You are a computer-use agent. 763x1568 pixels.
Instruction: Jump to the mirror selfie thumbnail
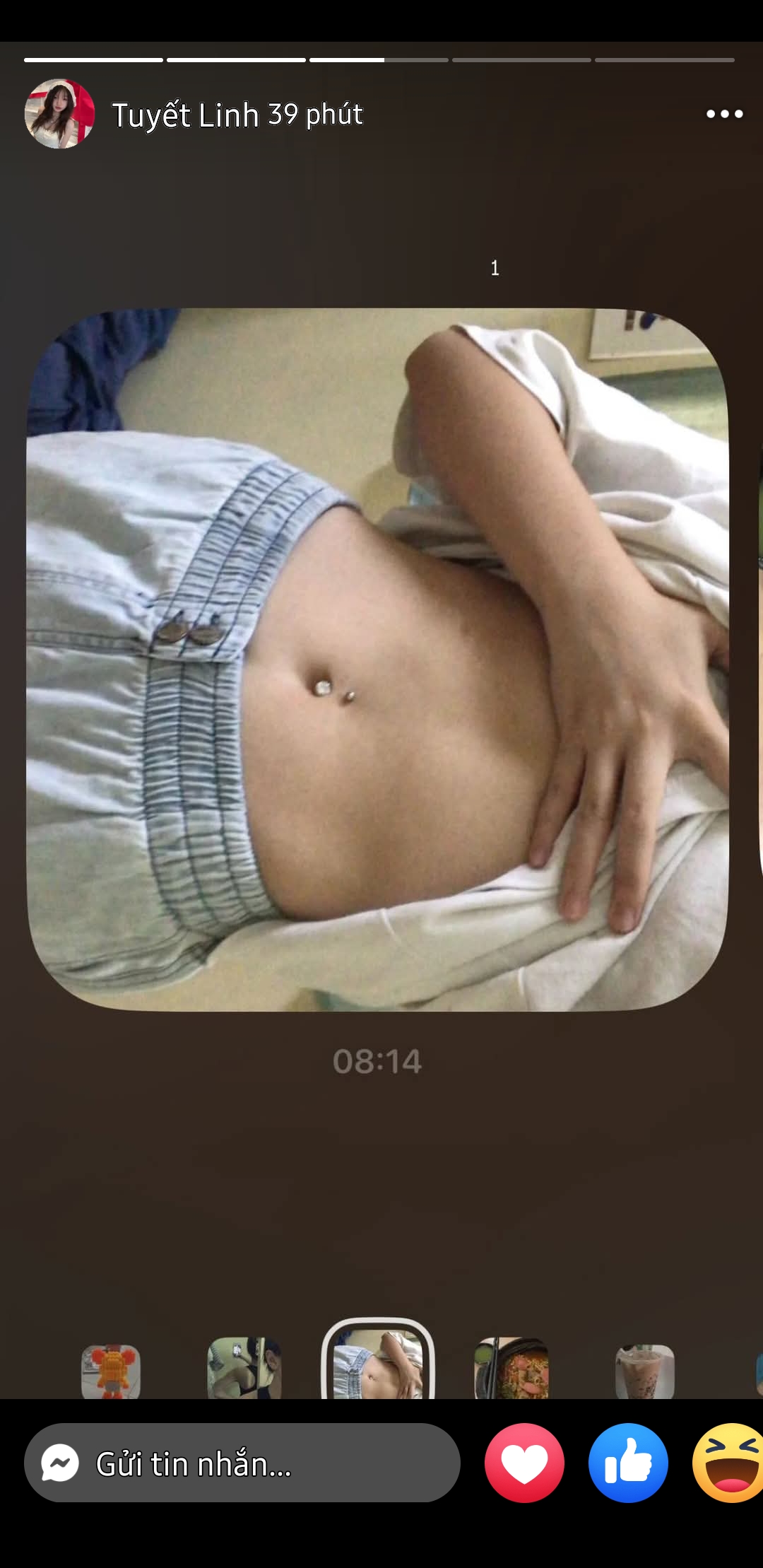[x=244, y=1368]
